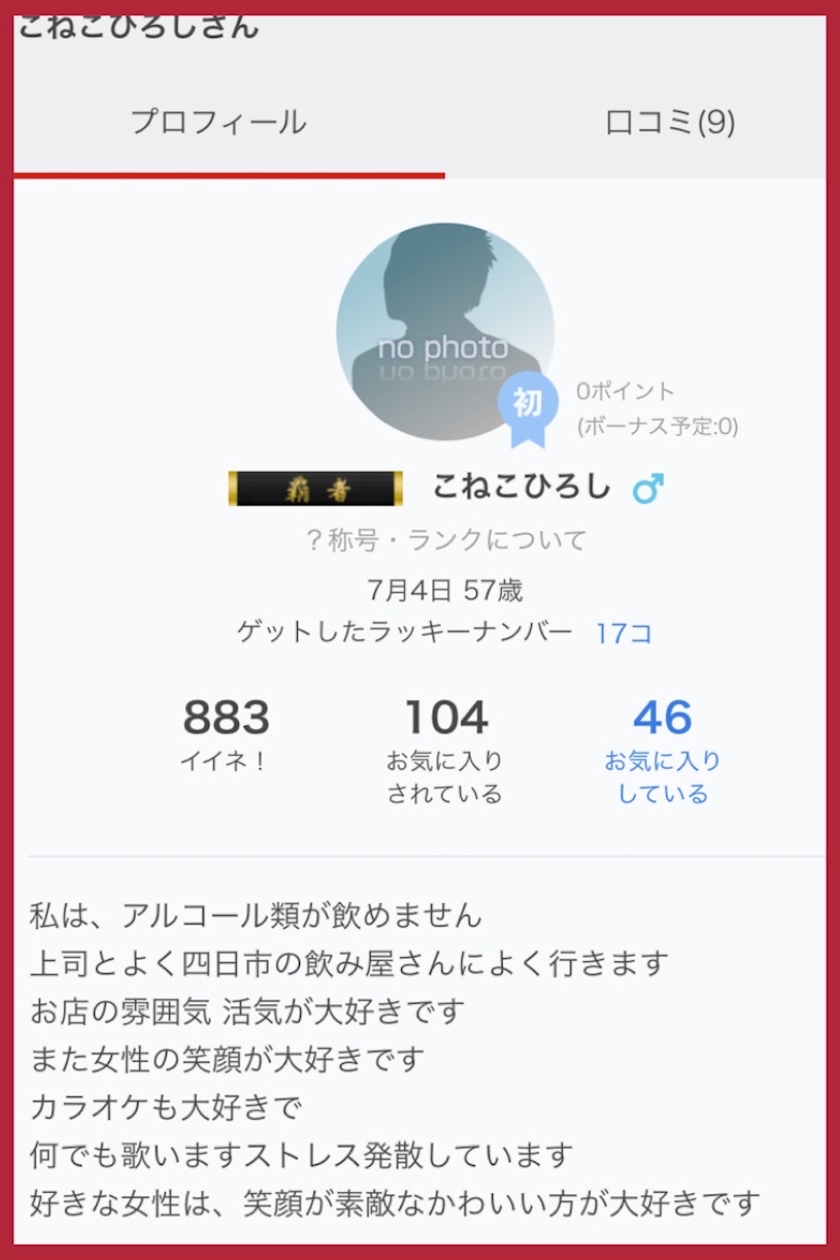Image resolution: width=840 pixels, height=1260 pixels.
Task: Switch to the プロフィール tab
Action: pyautogui.click(x=219, y=123)
